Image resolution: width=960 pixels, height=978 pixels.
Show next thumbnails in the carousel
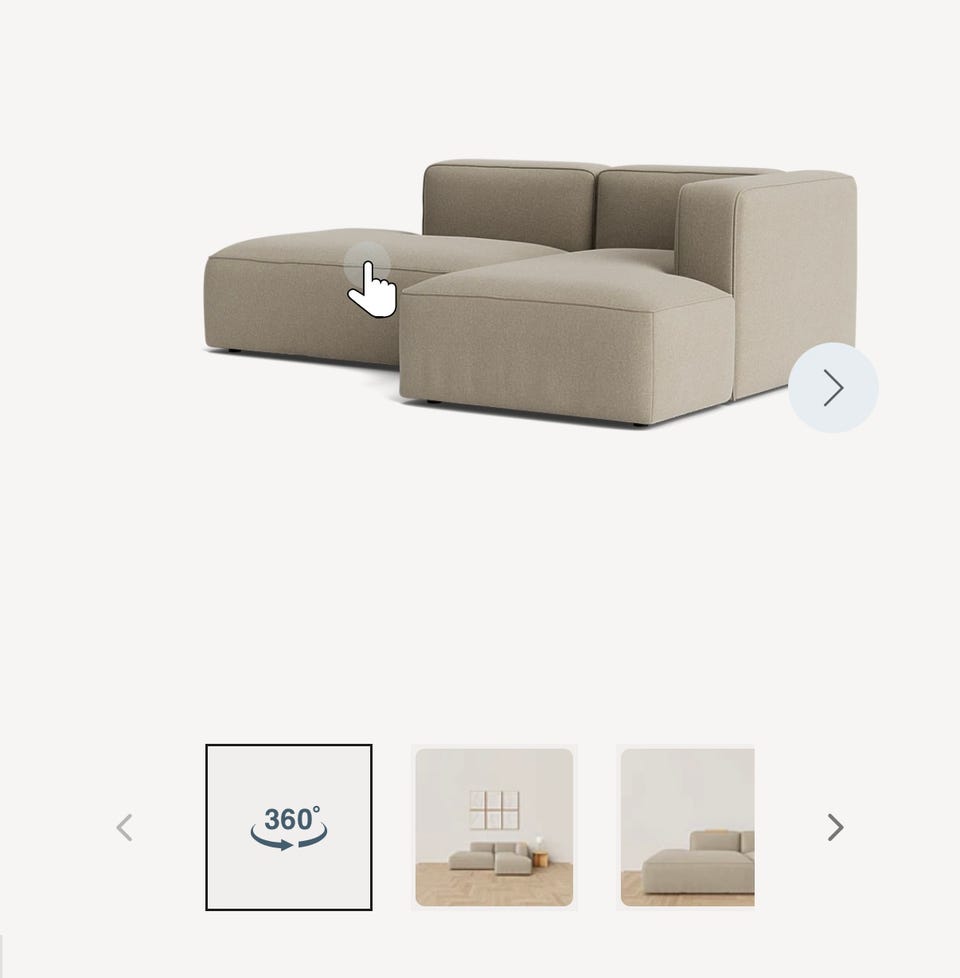coord(835,828)
